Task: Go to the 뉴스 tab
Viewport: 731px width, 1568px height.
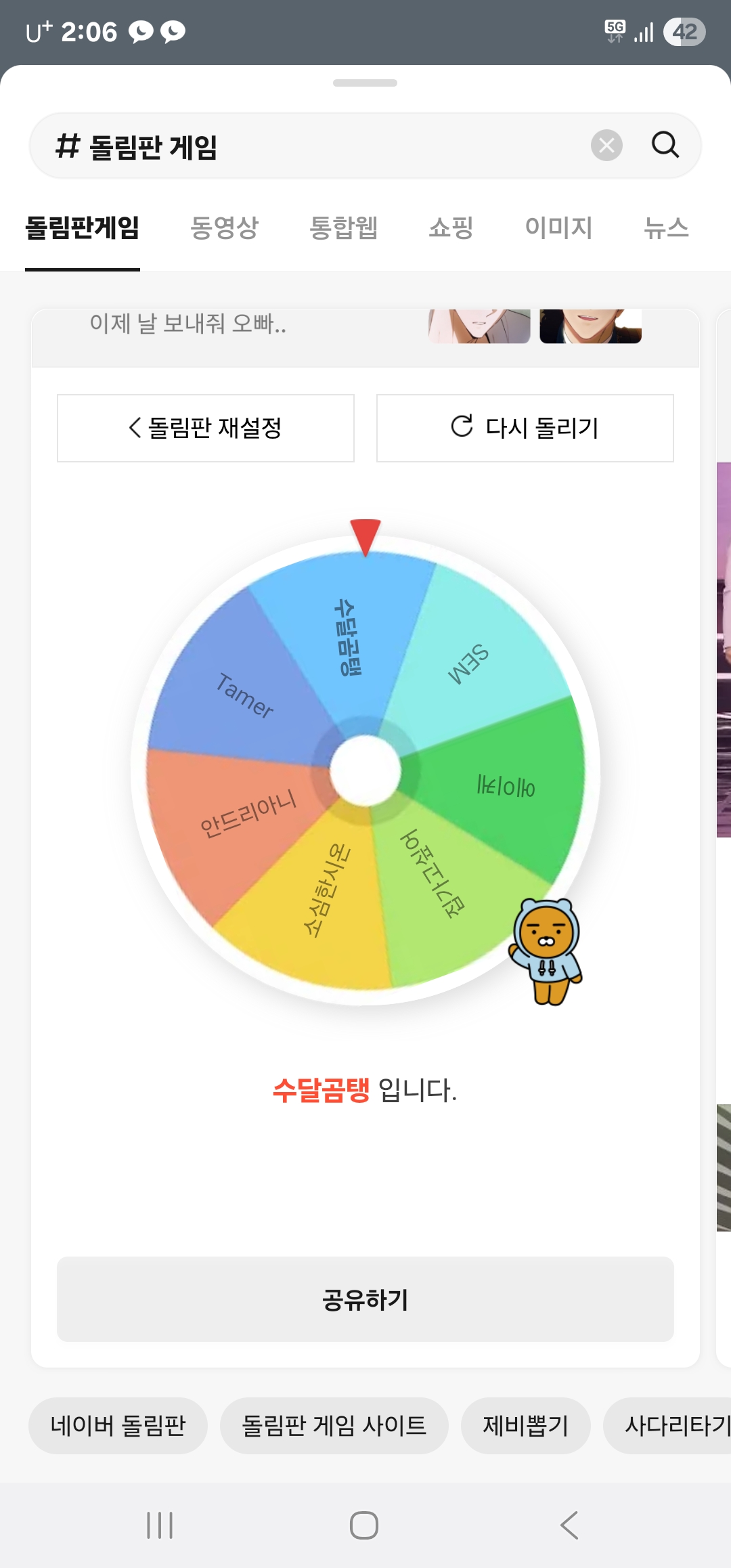Action: [x=666, y=227]
